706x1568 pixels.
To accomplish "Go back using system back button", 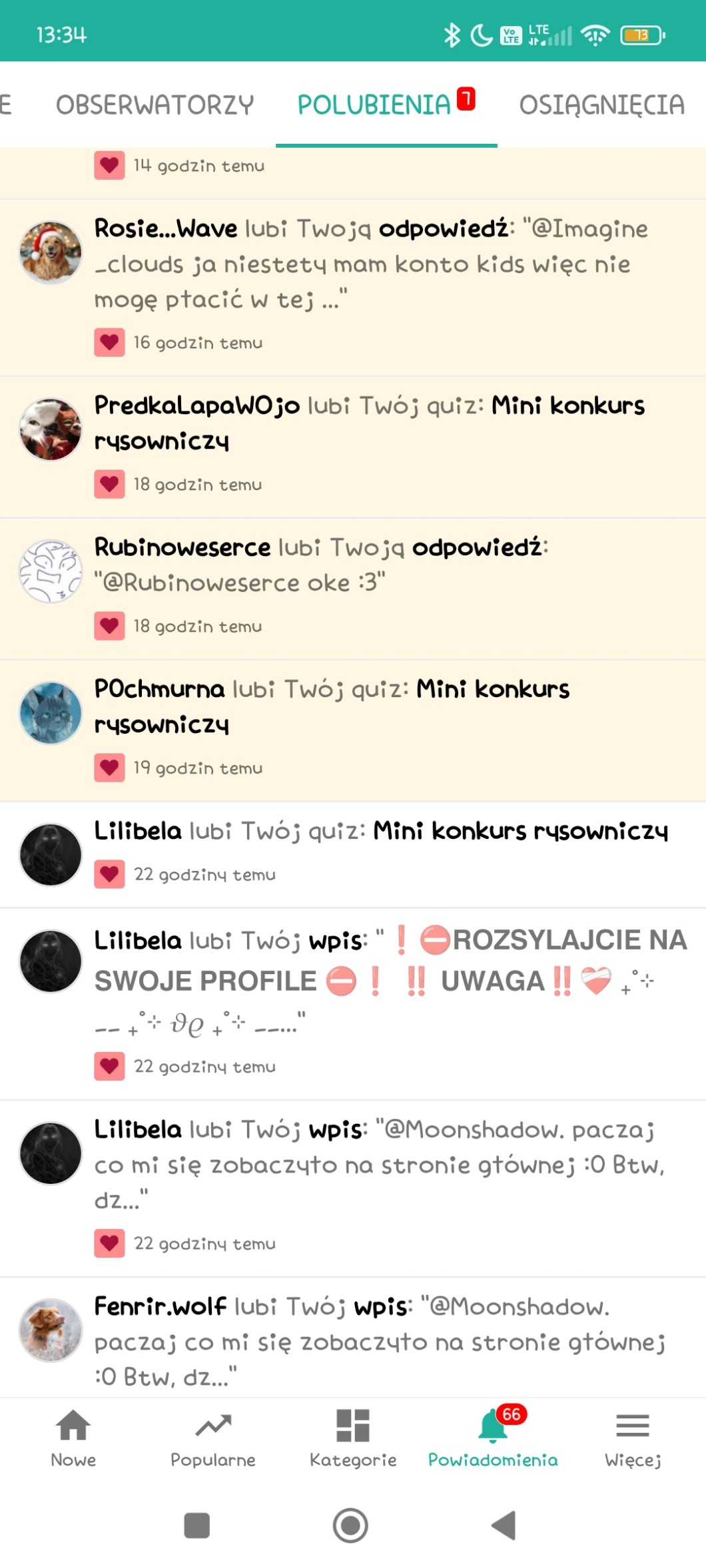I will tap(504, 1525).
